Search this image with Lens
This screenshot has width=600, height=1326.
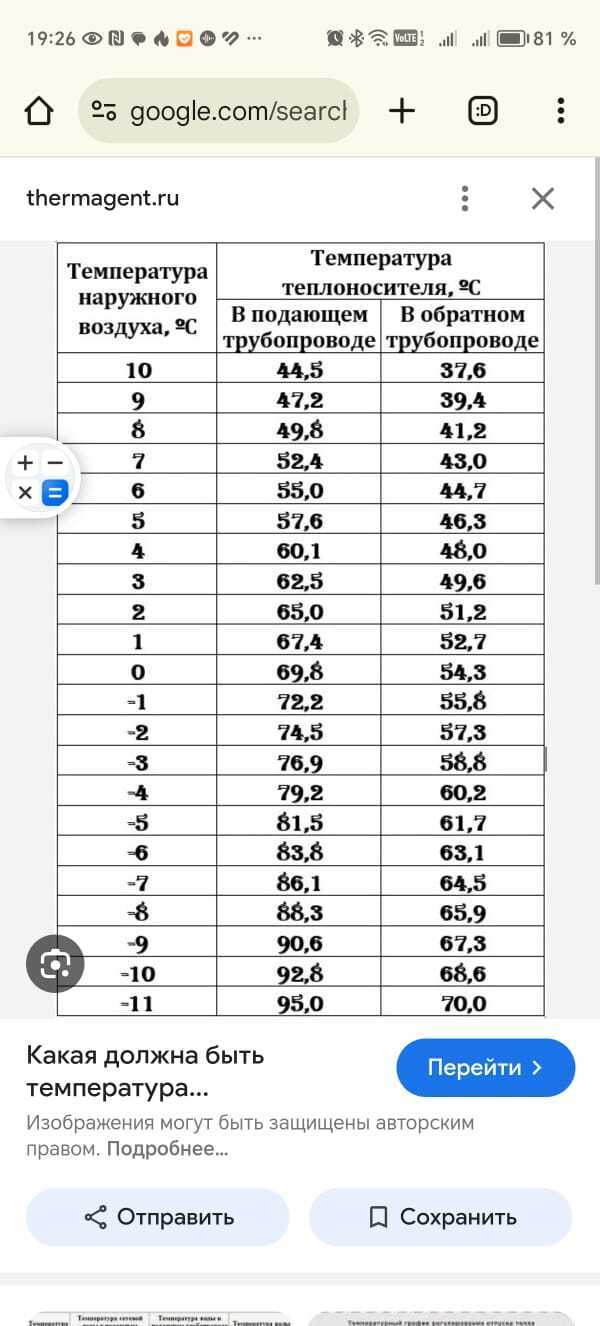pyautogui.click(x=55, y=963)
